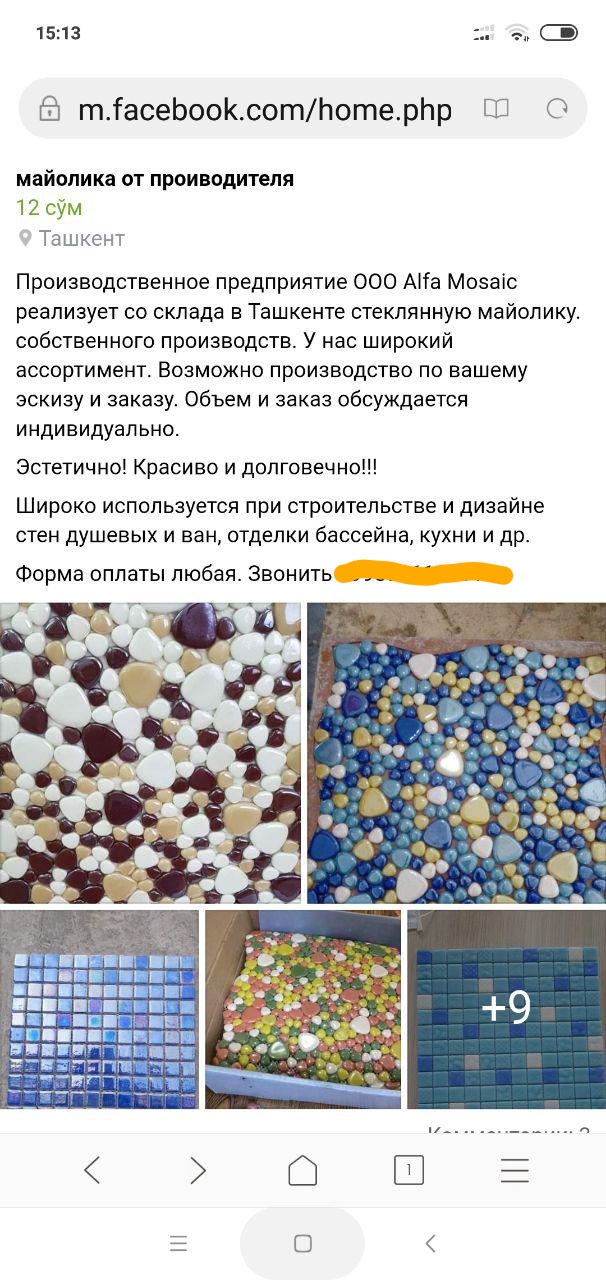Viewport: 606px width, 1280px height.
Task: Open the browser hamburger menu
Action: 515,1170
